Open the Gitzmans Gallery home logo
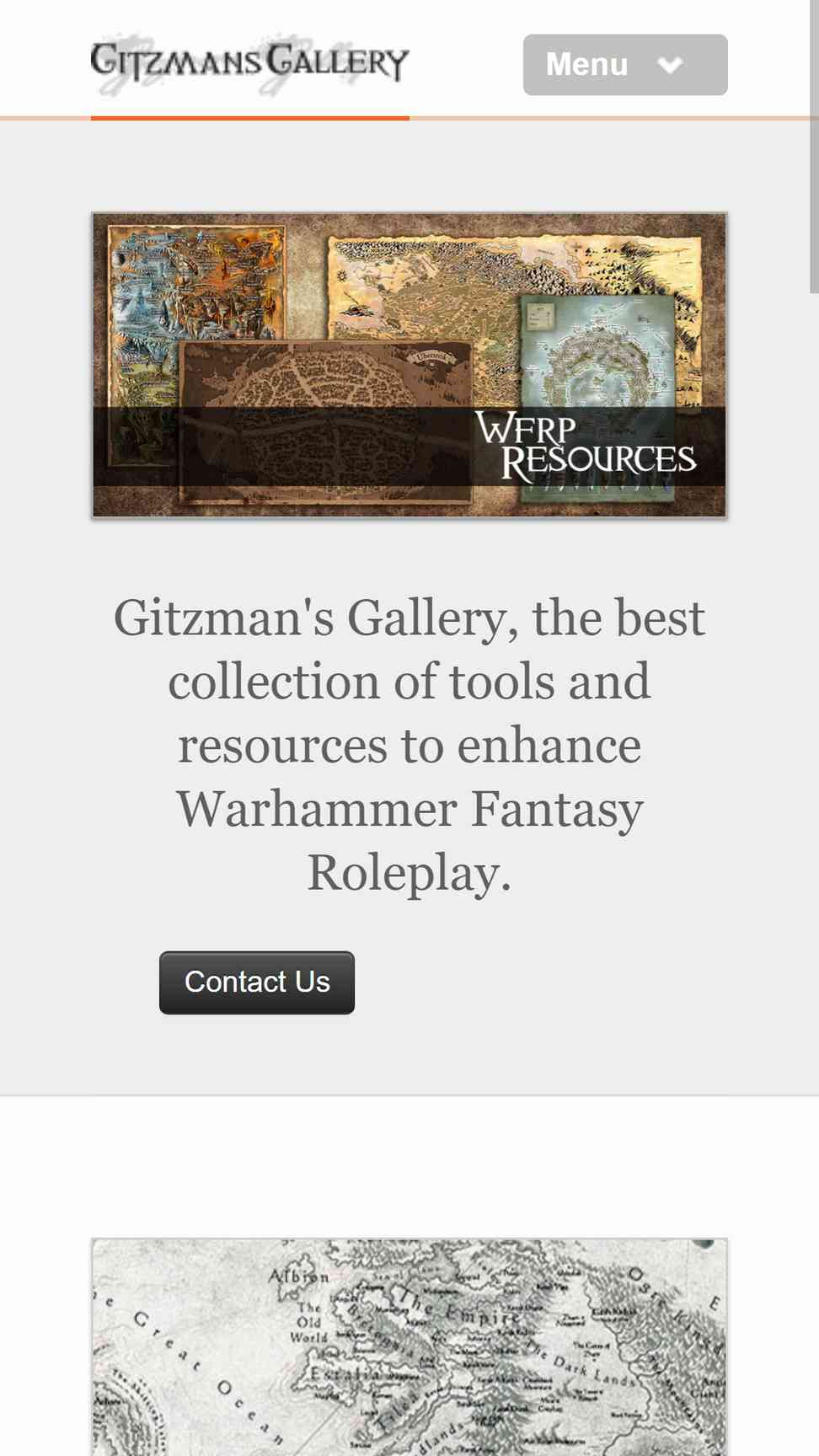819x1456 pixels. (250, 65)
